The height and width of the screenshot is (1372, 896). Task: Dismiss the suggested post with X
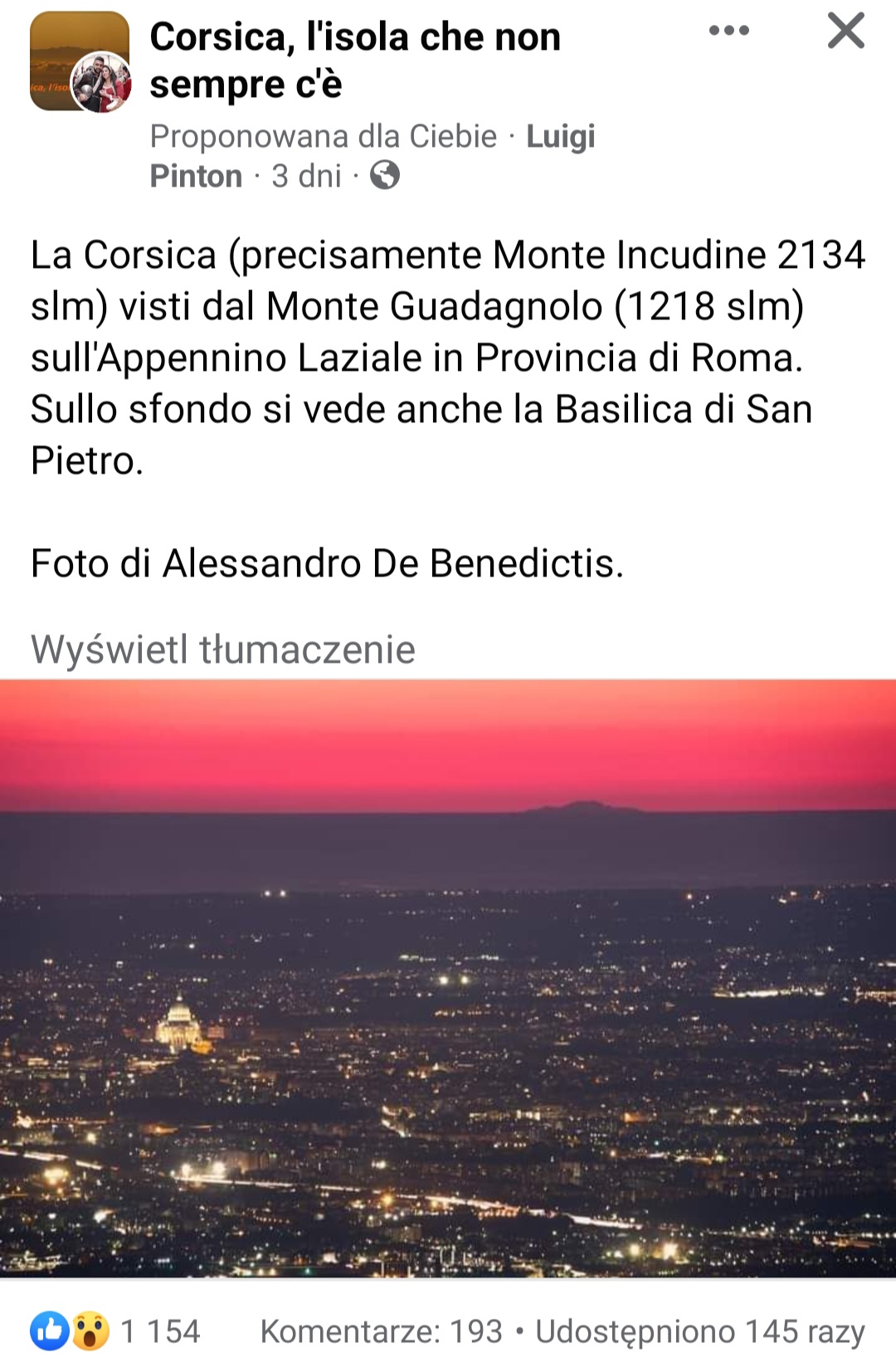click(x=845, y=32)
